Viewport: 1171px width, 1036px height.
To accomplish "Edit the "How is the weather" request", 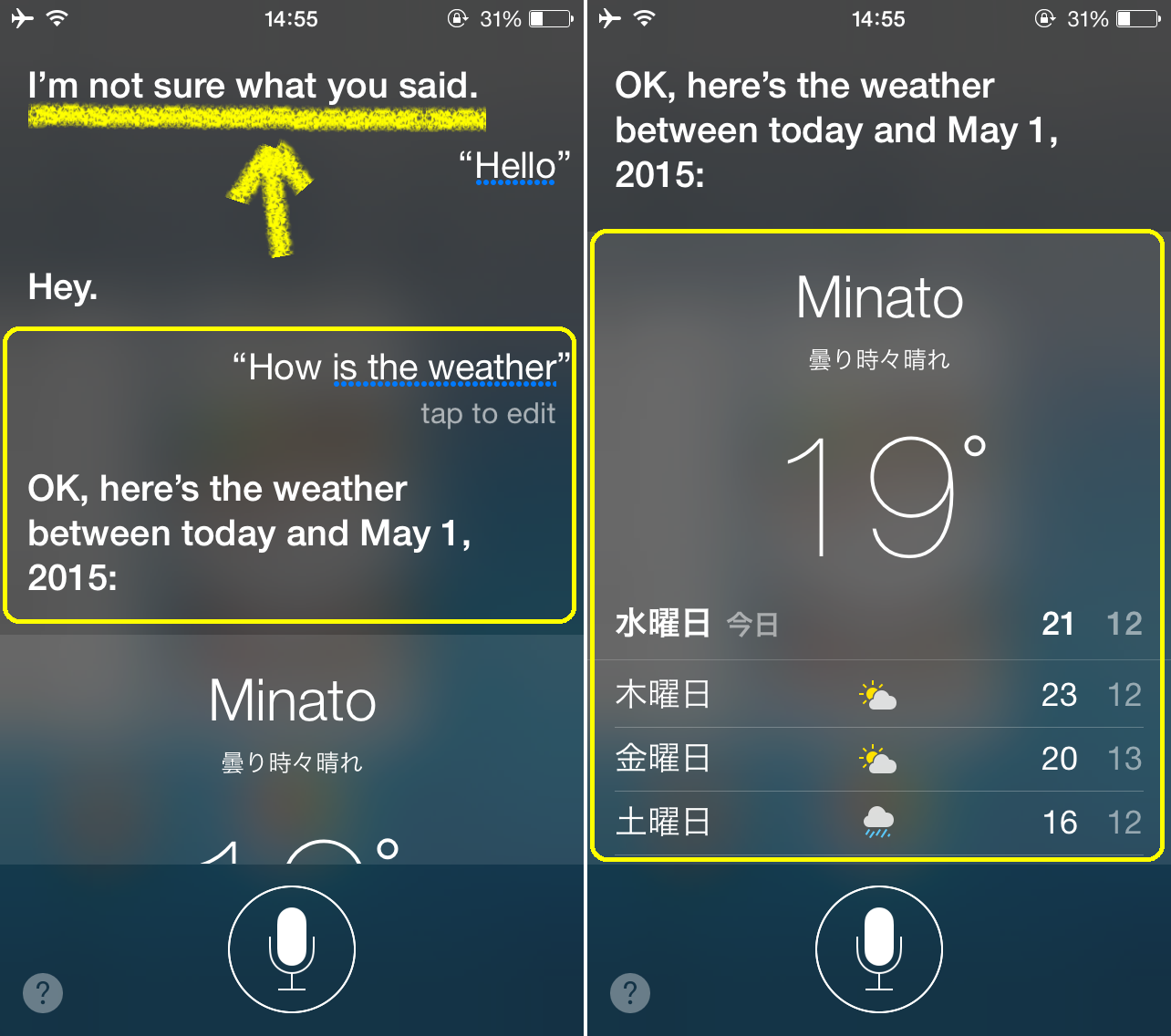I will point(401,368).
